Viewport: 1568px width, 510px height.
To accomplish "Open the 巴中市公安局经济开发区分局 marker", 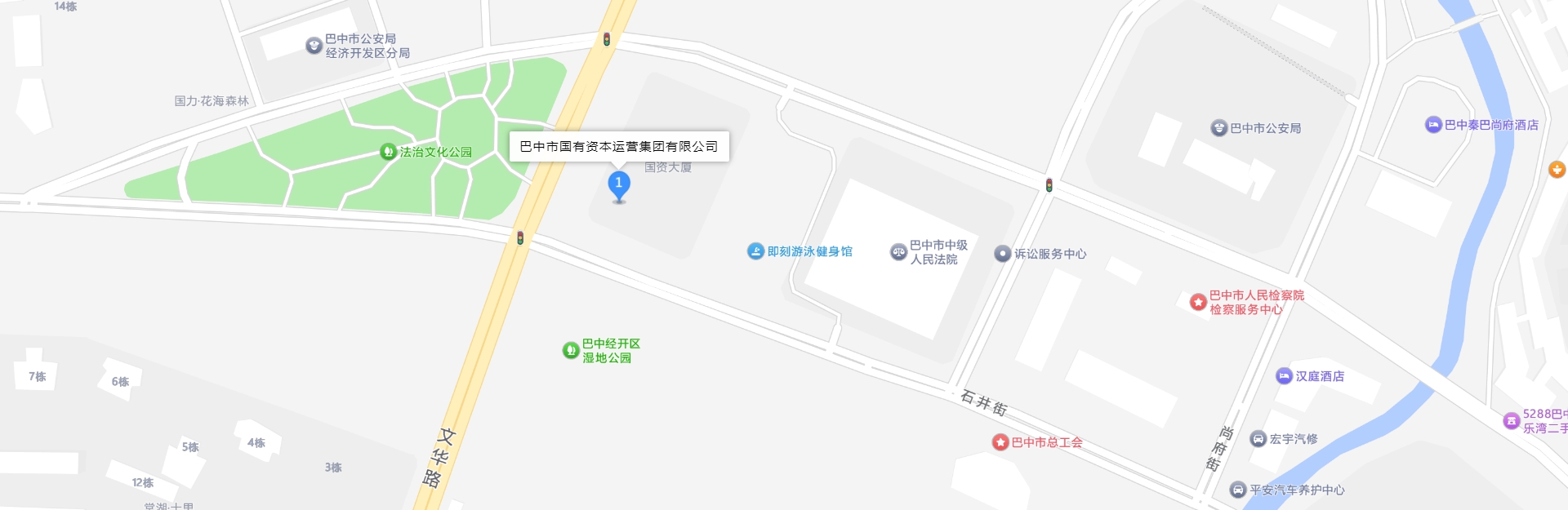I will coord(314,46).
